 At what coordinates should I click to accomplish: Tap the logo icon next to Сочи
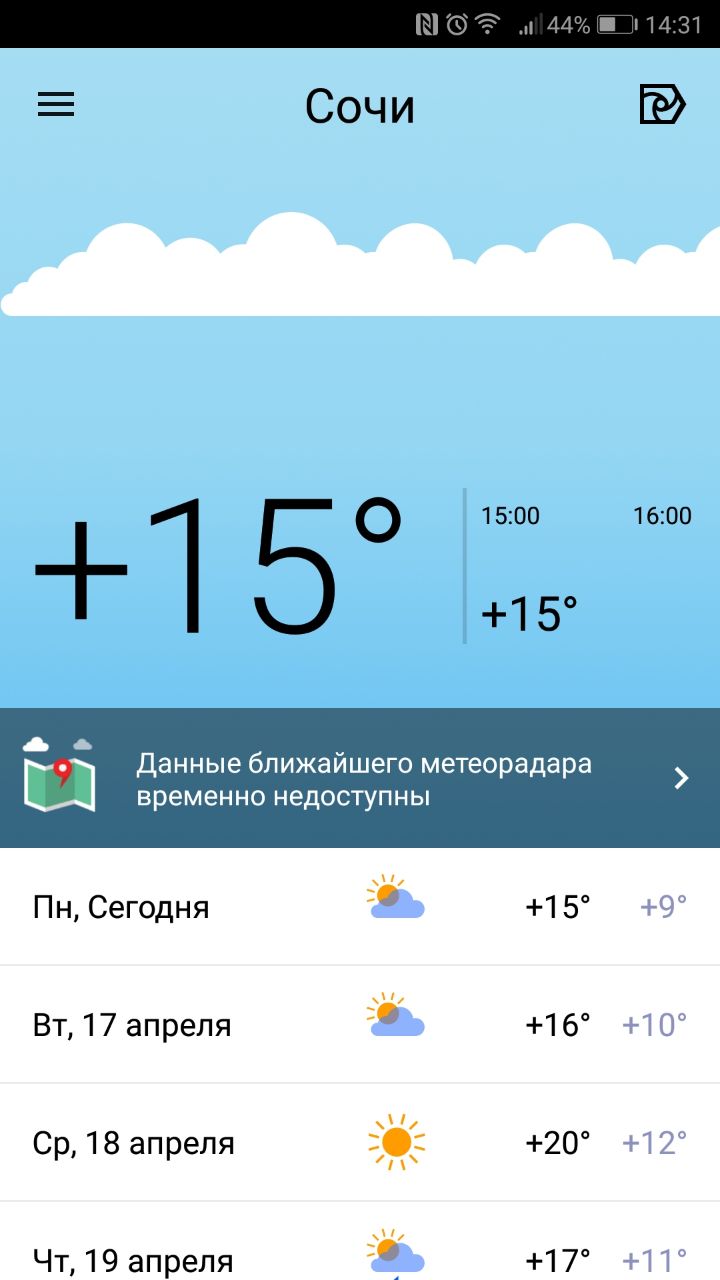click(663, 104)
